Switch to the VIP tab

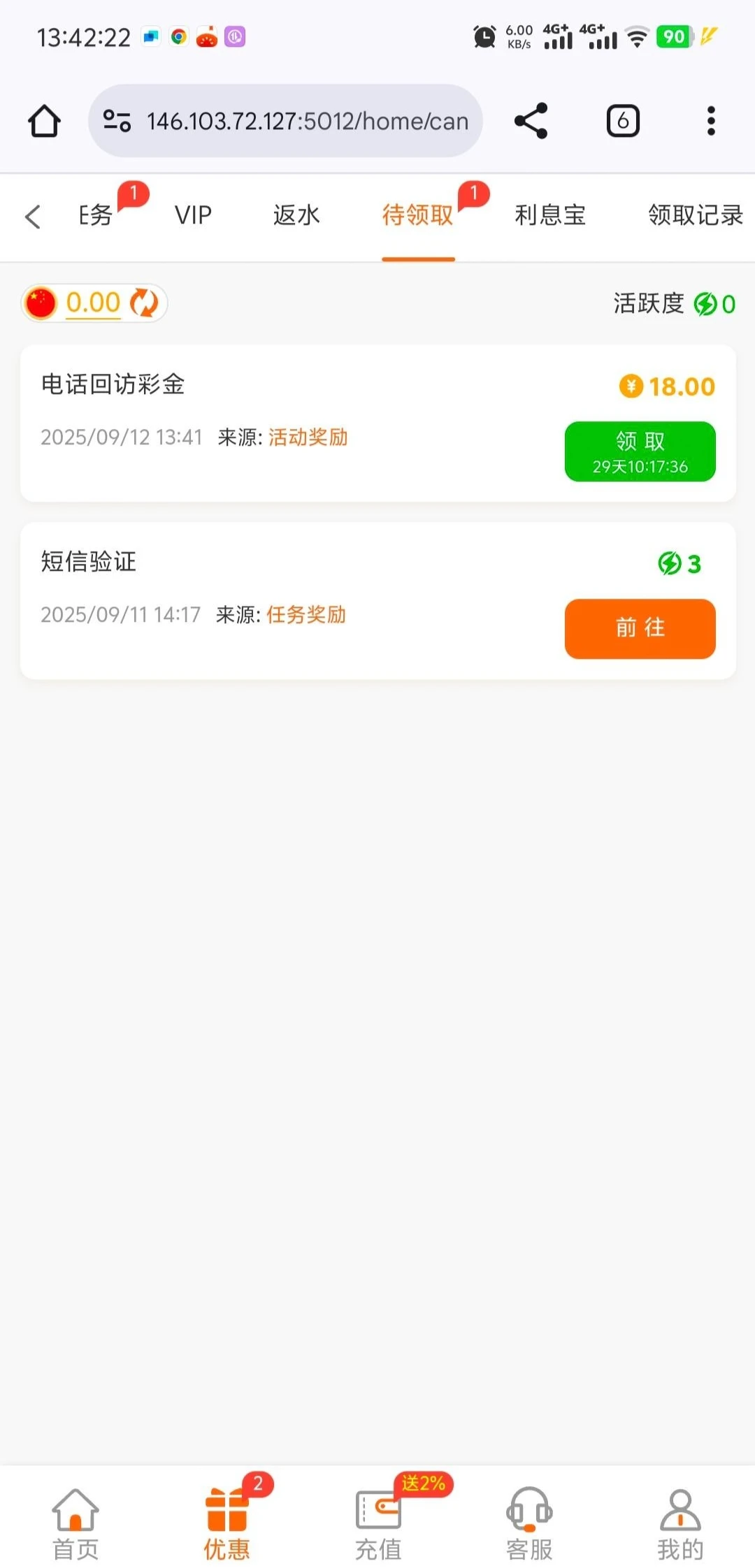pyautogui.click(x=193, y=215)
